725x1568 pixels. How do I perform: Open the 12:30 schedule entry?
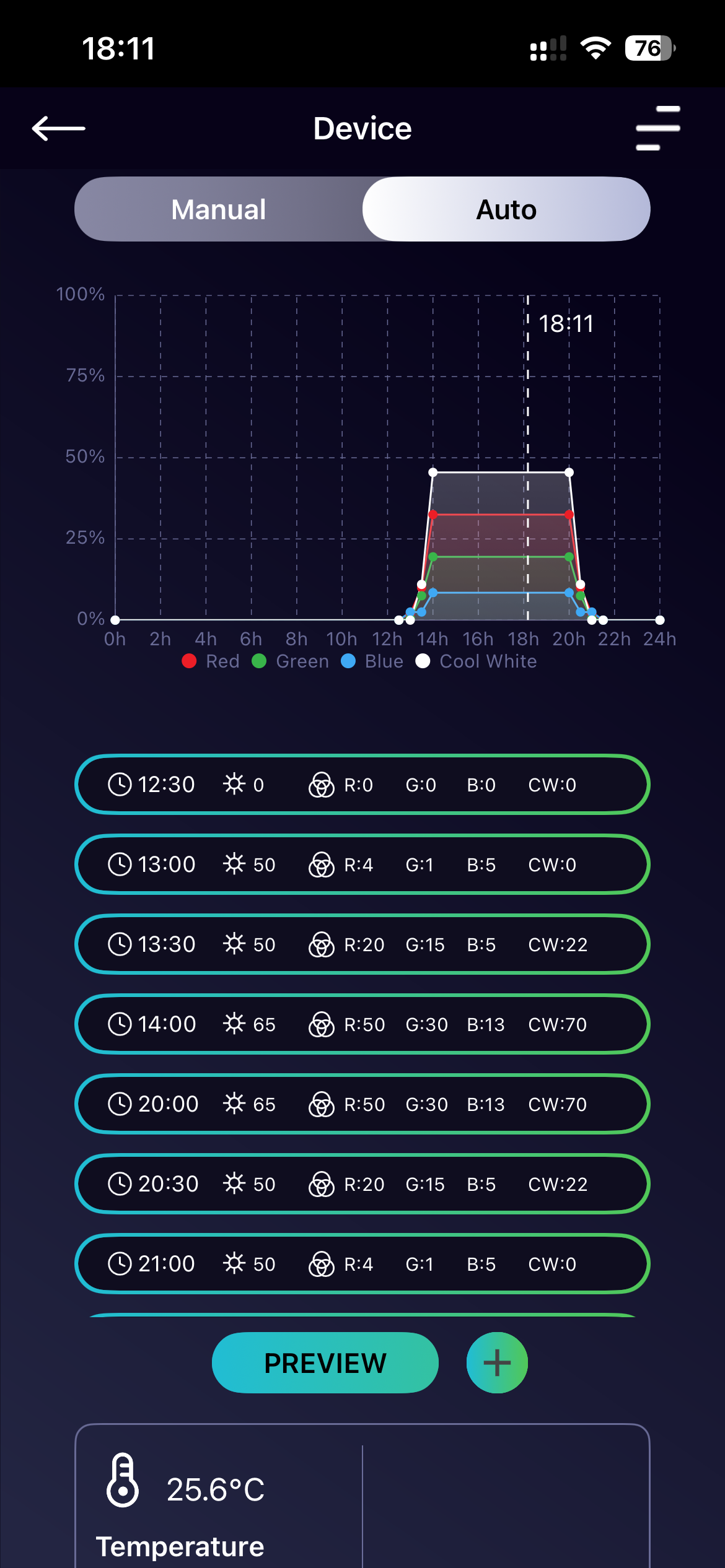362,785
